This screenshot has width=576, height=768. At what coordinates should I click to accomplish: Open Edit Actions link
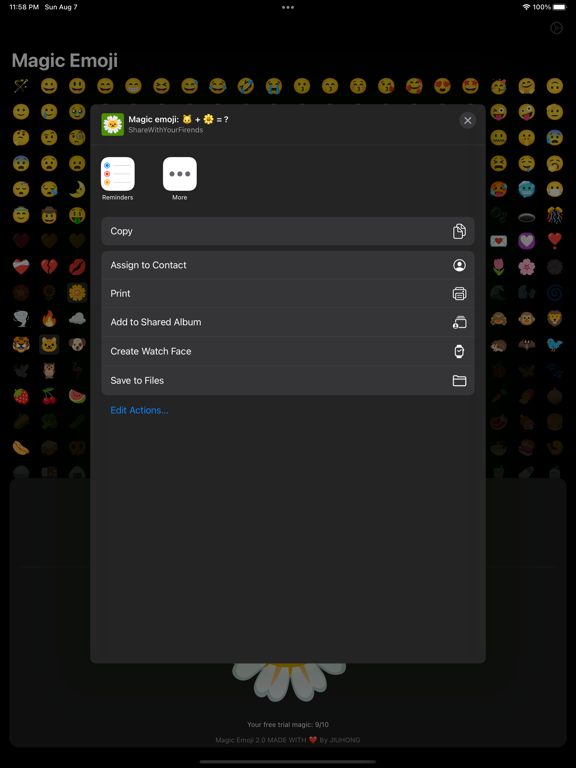(140, 410)
